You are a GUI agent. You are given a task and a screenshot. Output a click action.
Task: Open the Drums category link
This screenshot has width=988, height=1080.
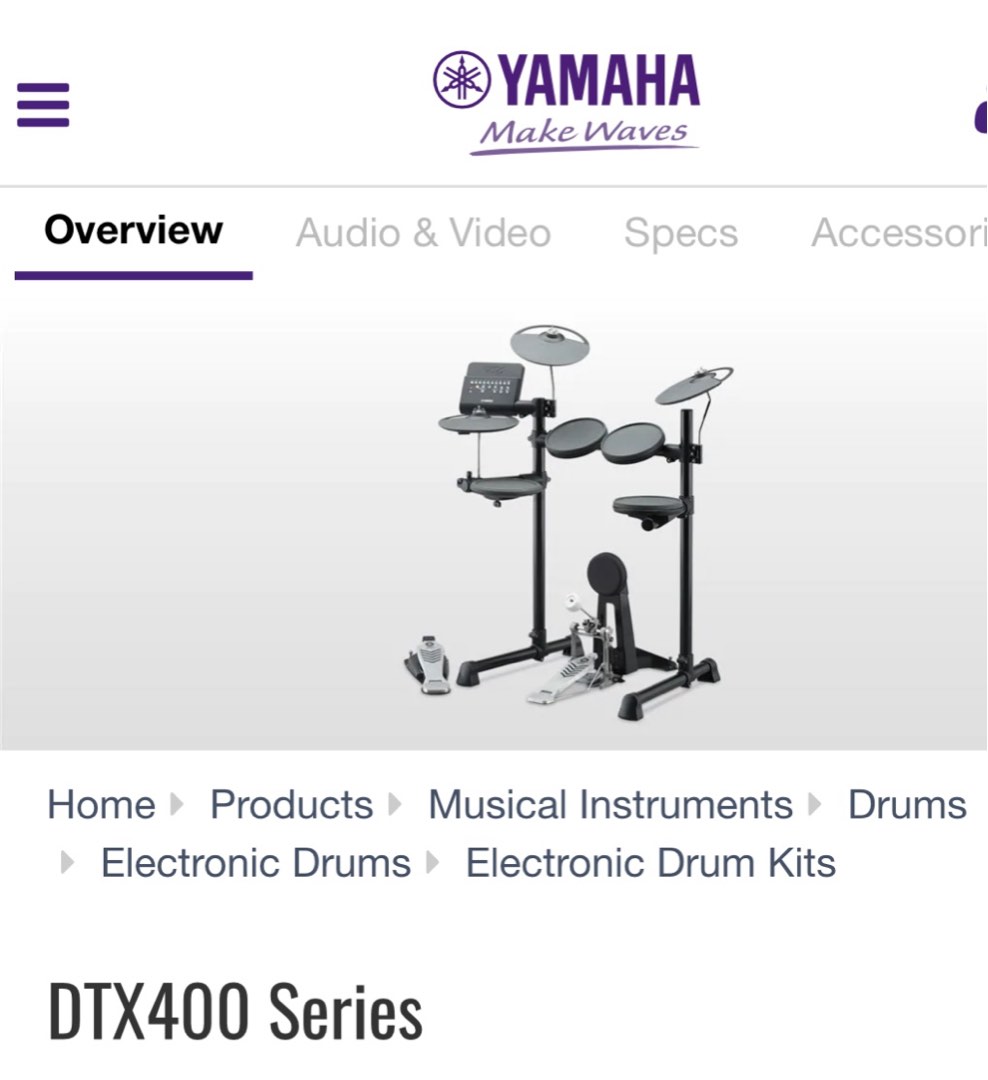point(907,804)
